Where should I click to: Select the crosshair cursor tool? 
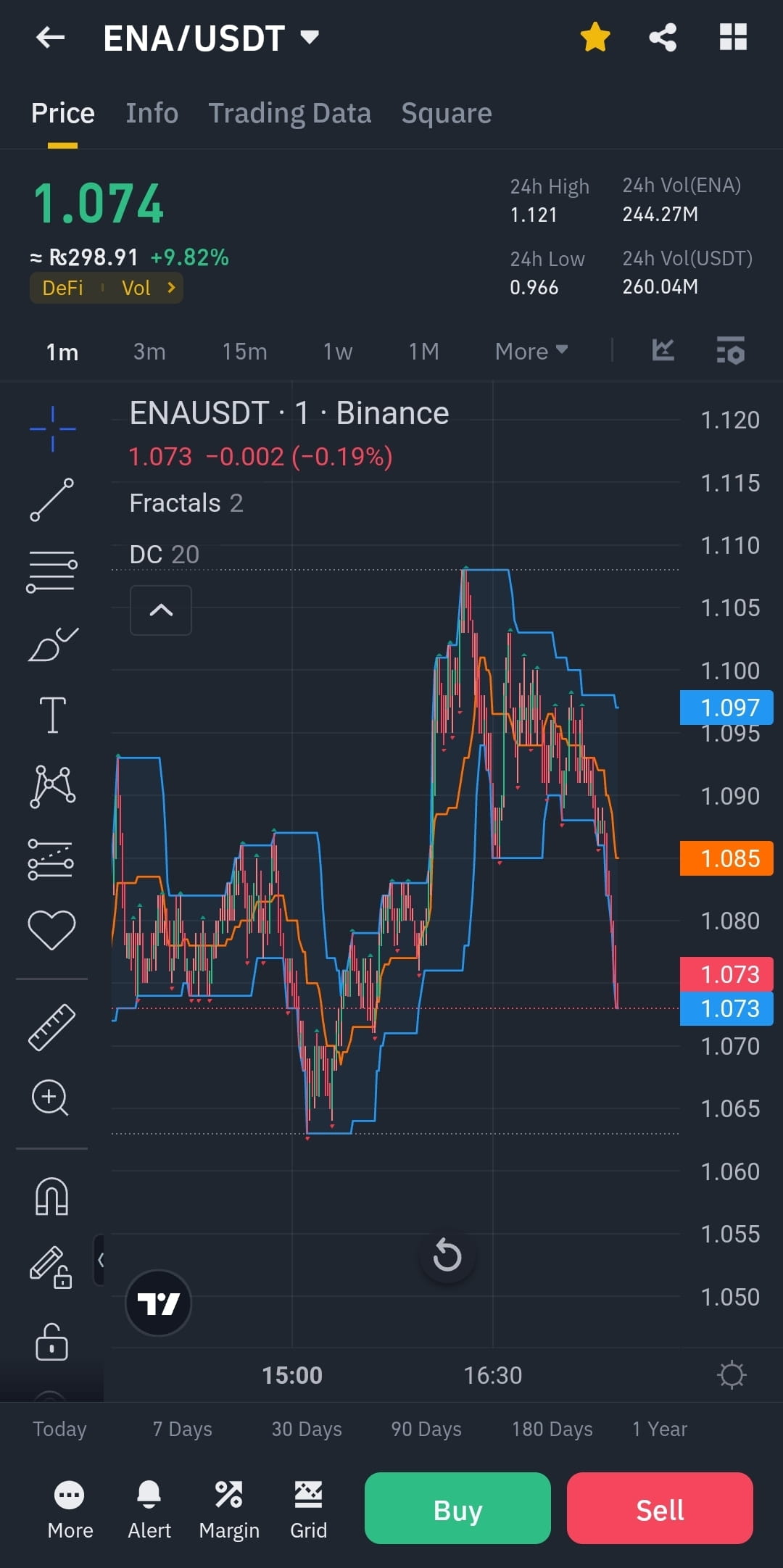tap(52, 428)
